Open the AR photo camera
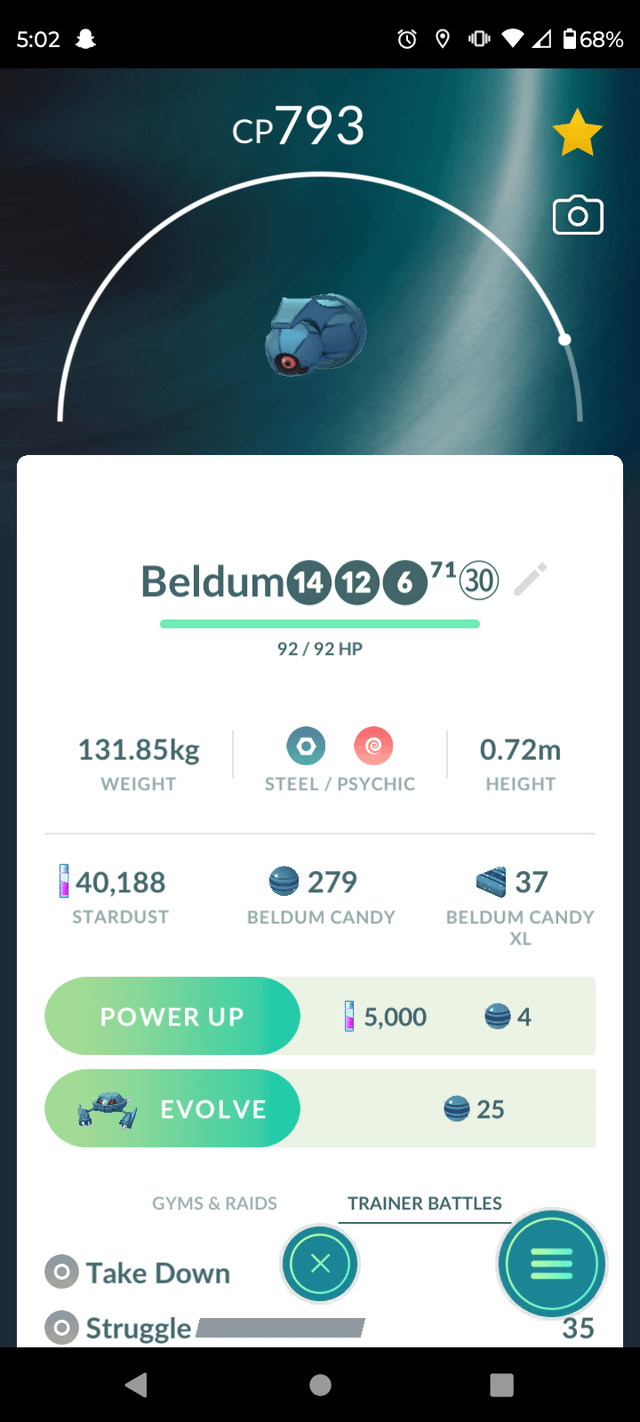Image resolution: width=640 pixels, height=1422 pixels. click(x=577, y=215)
